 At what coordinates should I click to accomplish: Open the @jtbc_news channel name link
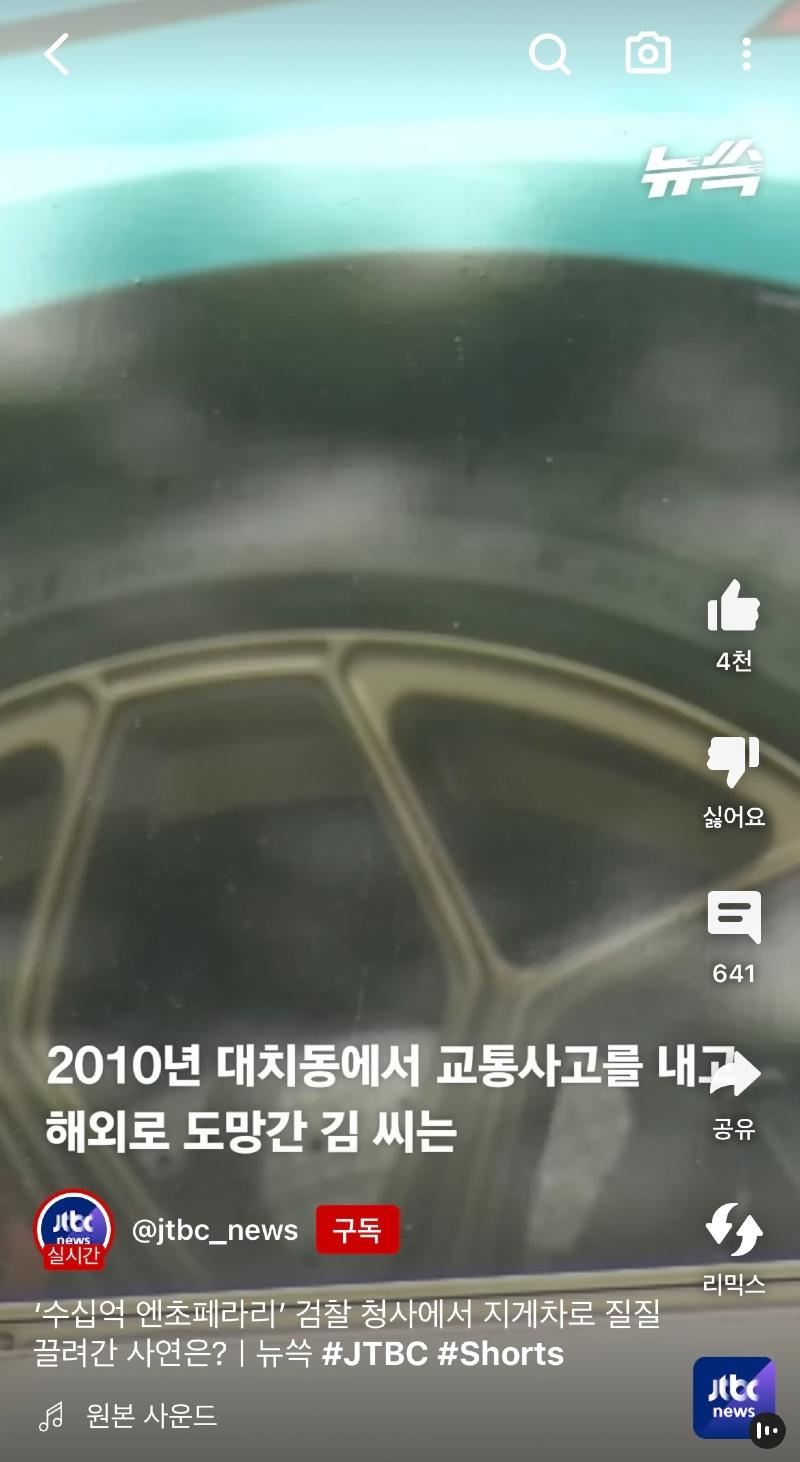tap(214, 1230)
